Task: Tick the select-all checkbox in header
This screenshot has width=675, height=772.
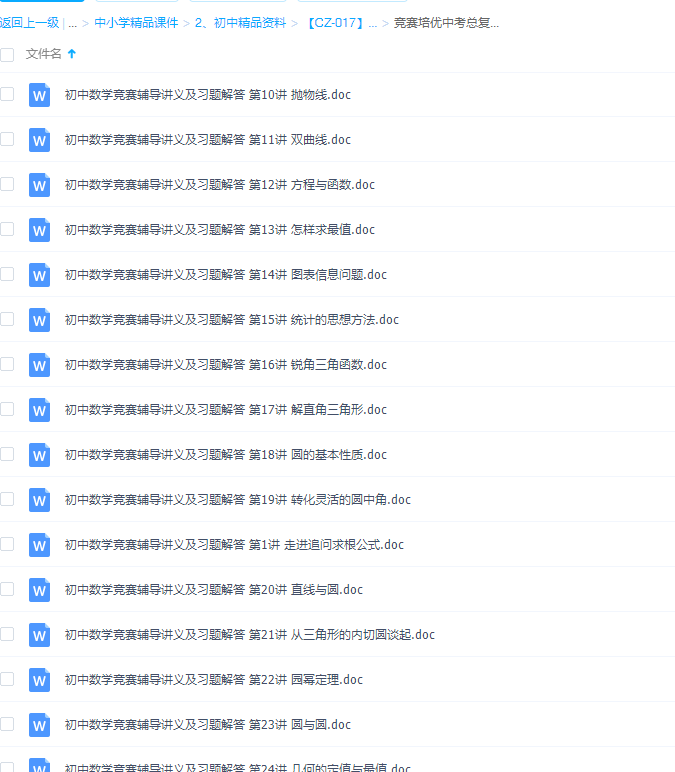Action: [7, 55]
